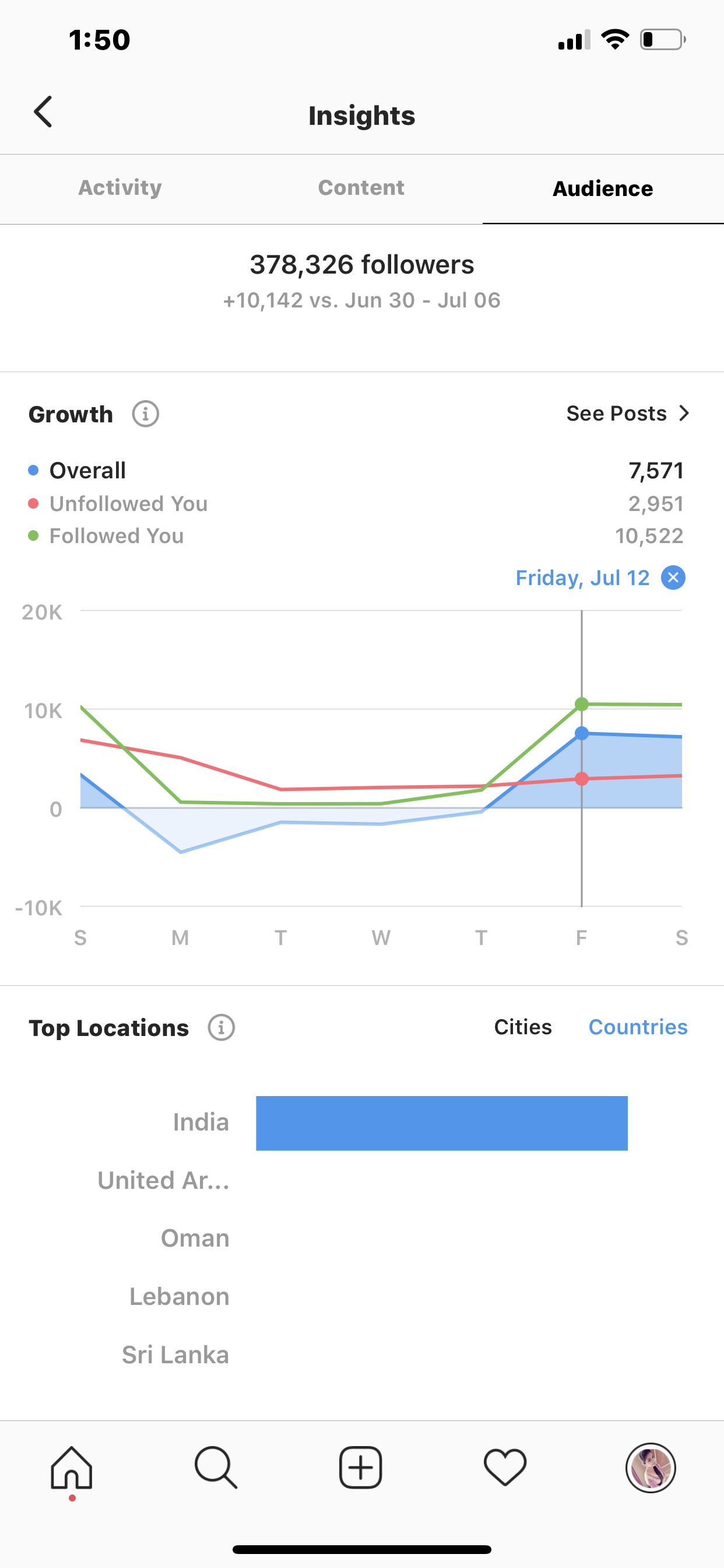Go back from Insights
Screen dimensions: 724x1568
click(x=43, y=112)
